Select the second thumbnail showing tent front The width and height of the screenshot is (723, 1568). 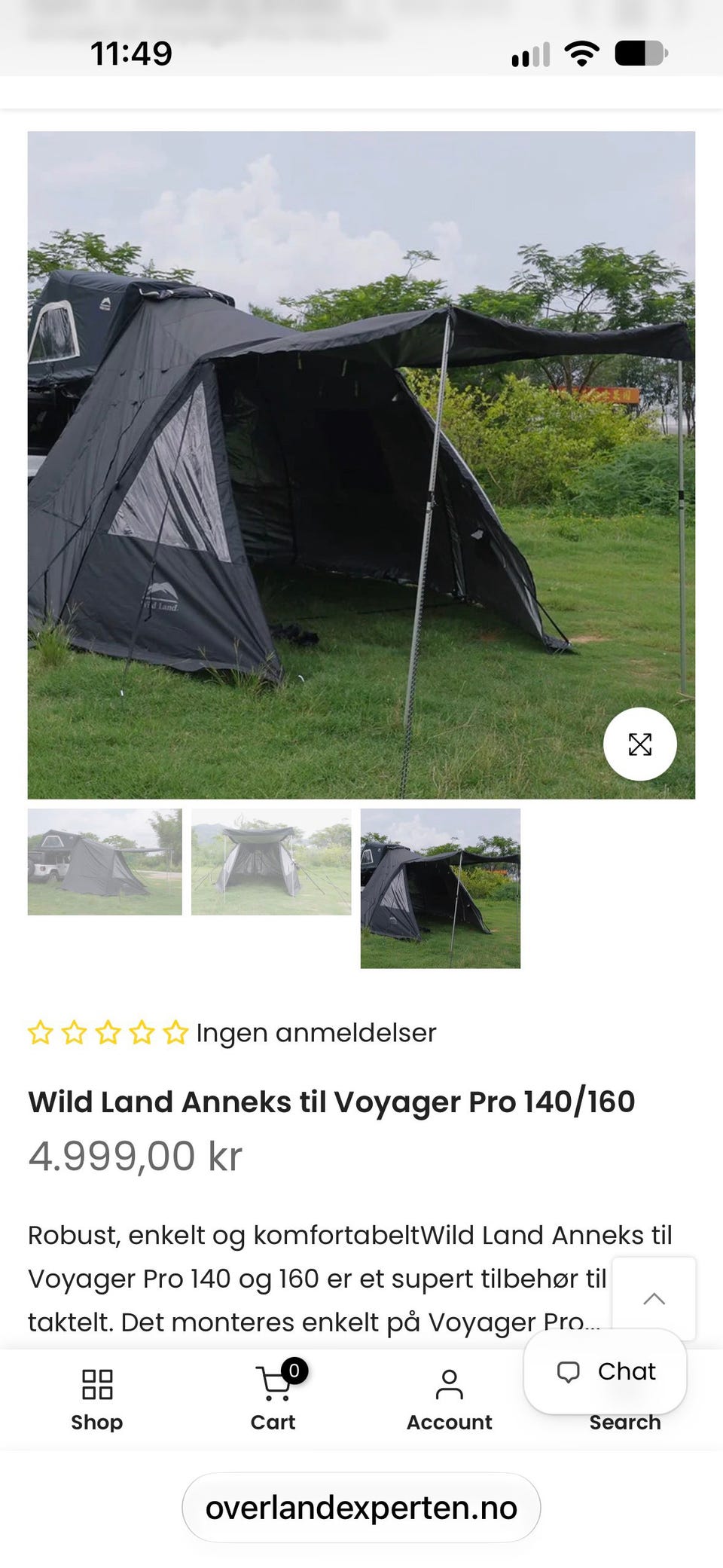pyautogui.click(x=271, y=862)
